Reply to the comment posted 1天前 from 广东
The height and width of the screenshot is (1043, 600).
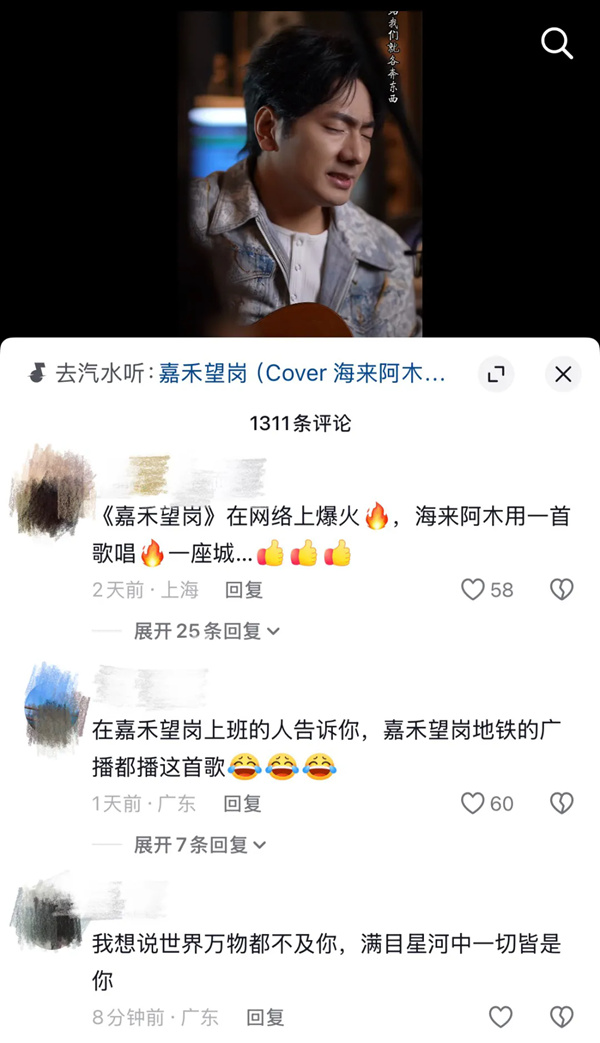point(242,803)
